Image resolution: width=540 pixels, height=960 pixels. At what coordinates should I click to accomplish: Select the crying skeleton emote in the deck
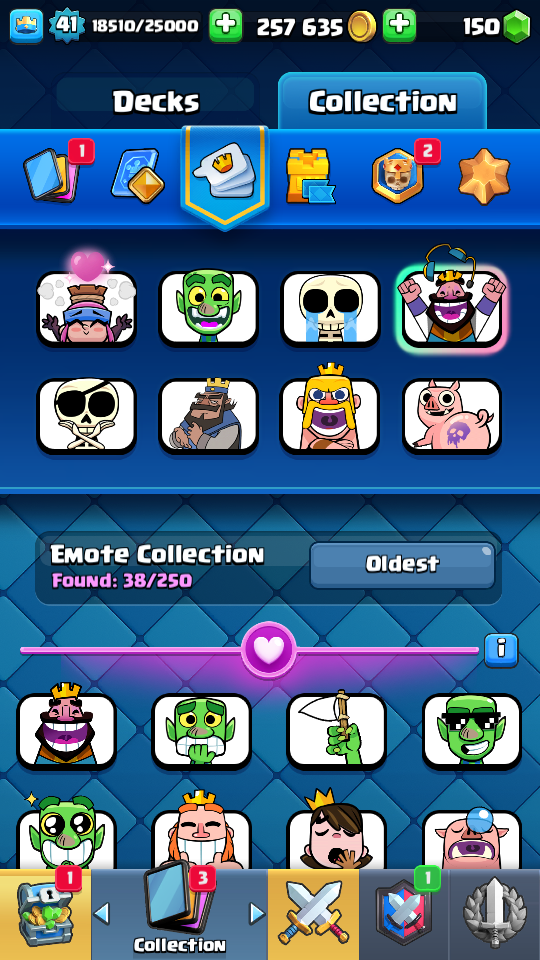tap(331, 309)
